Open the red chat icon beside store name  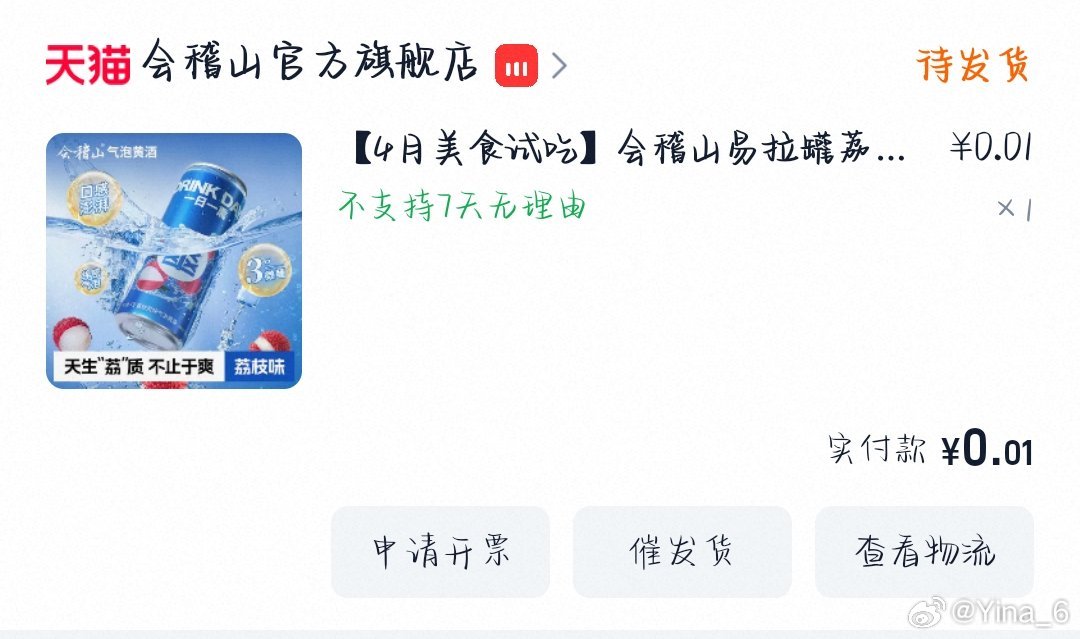click(x=516, y=66)
